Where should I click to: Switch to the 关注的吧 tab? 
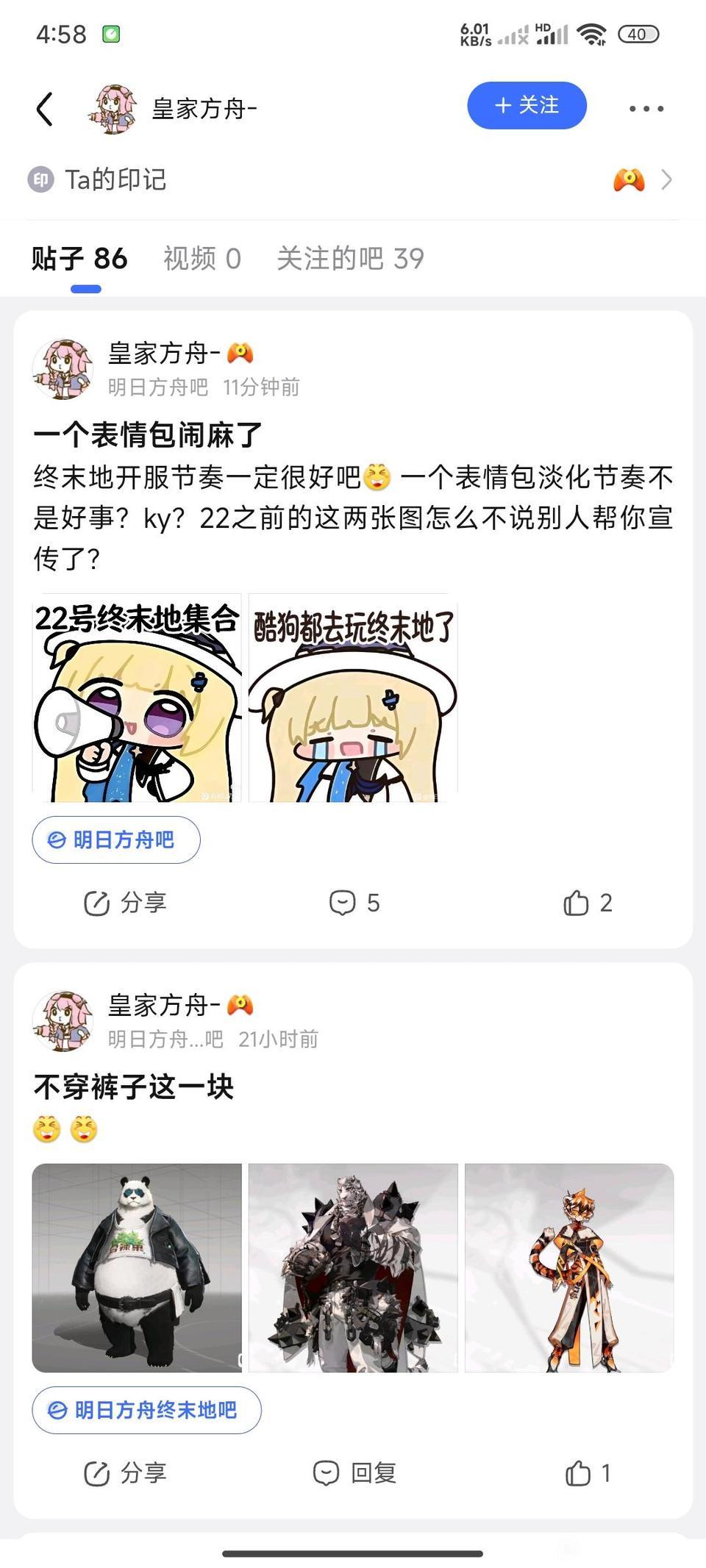(x=350, y=259)
